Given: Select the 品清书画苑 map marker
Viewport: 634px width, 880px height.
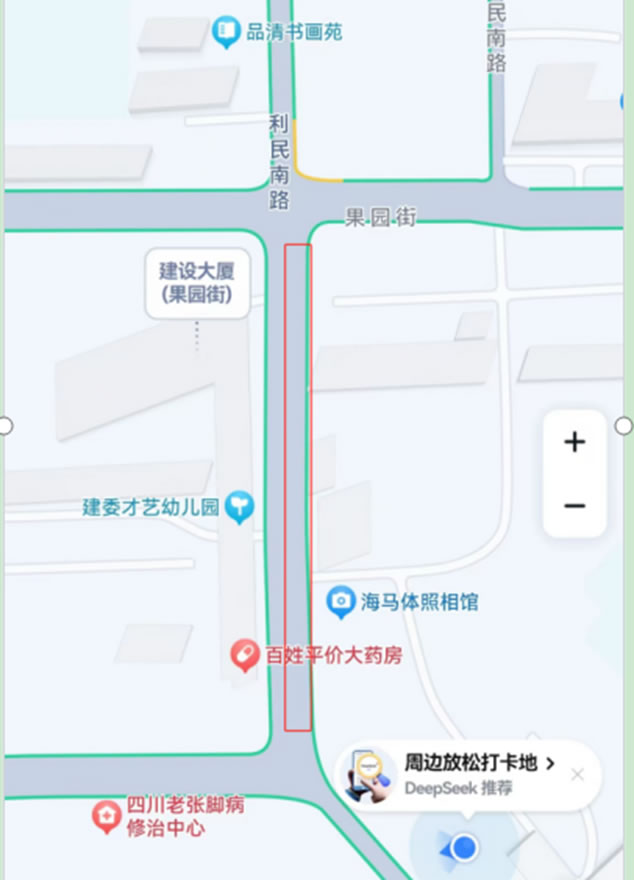Looking at the screenshot, I should [227, 32].
